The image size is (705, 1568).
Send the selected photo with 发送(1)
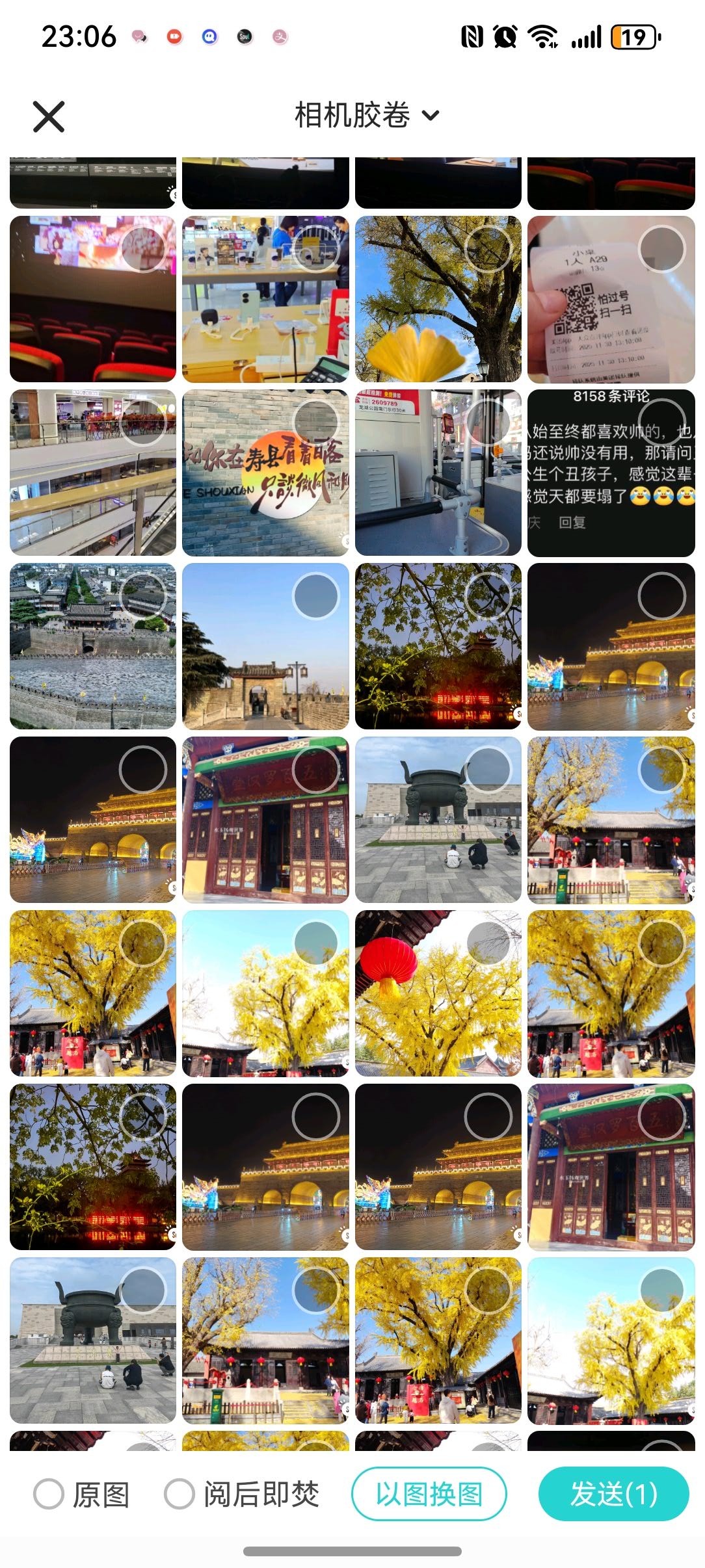click(x=613, y=1494)
